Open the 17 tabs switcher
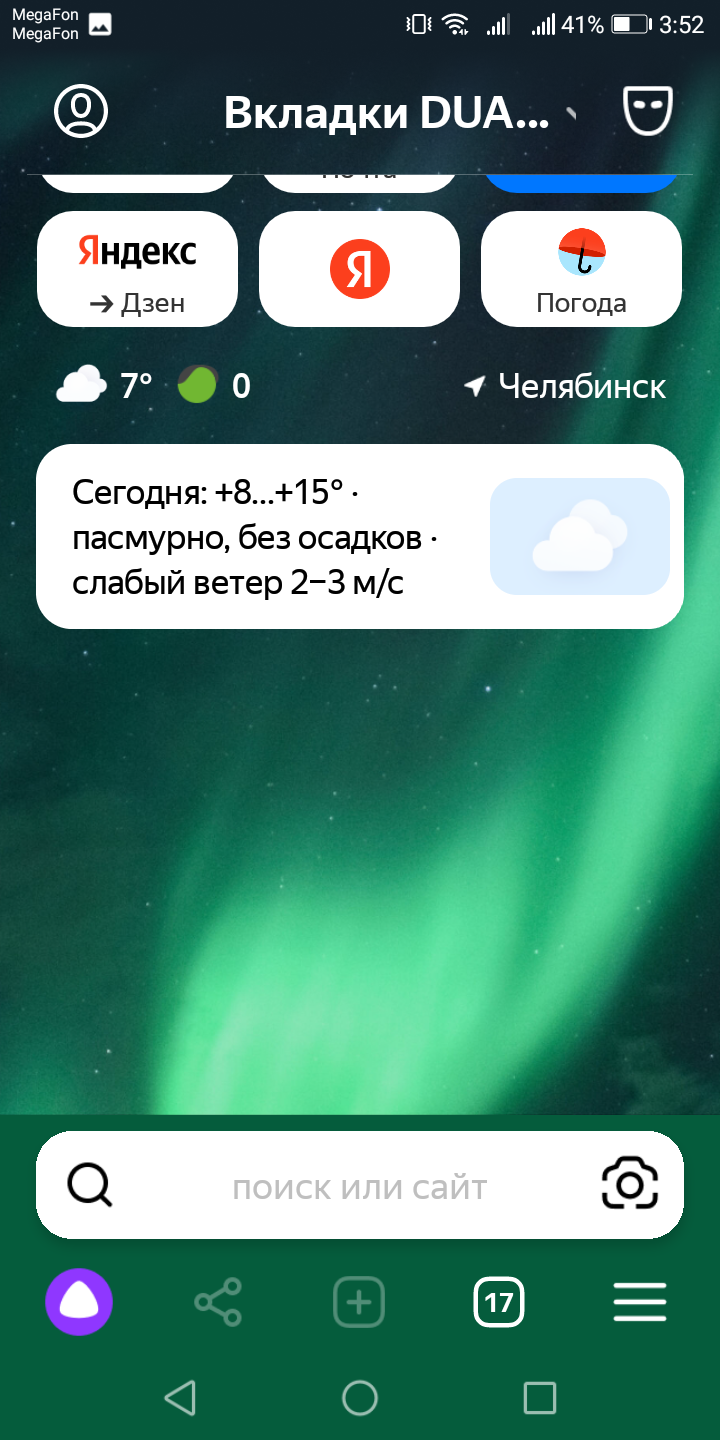 point(499,1303)
